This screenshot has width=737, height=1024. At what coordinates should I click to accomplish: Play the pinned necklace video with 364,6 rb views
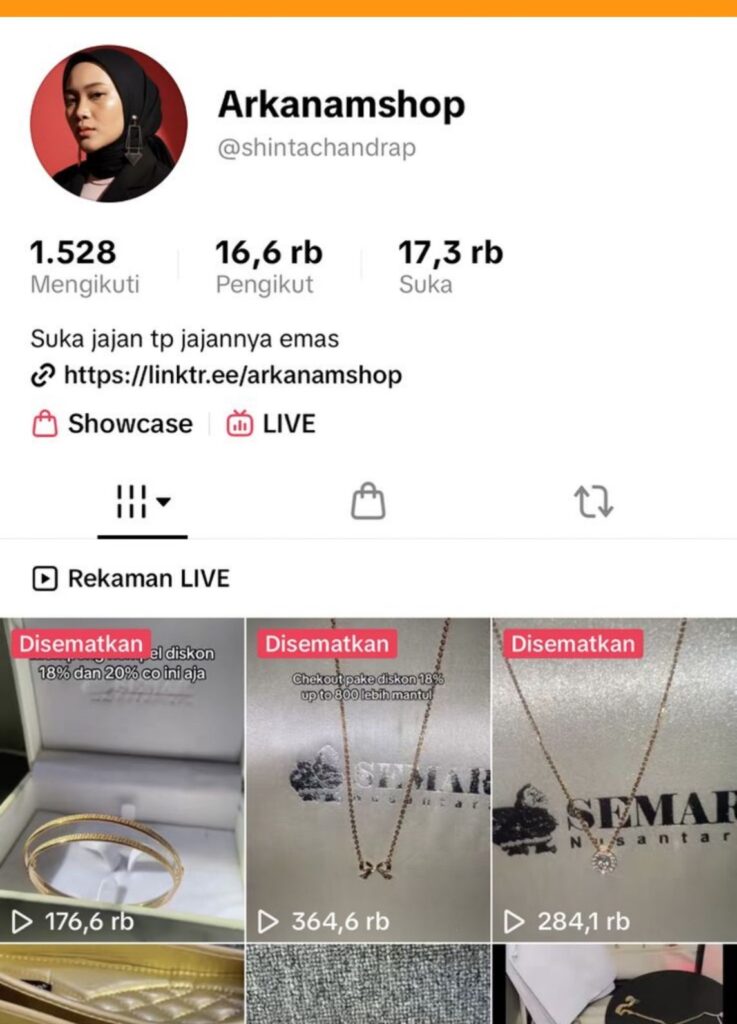click(368, 780)
